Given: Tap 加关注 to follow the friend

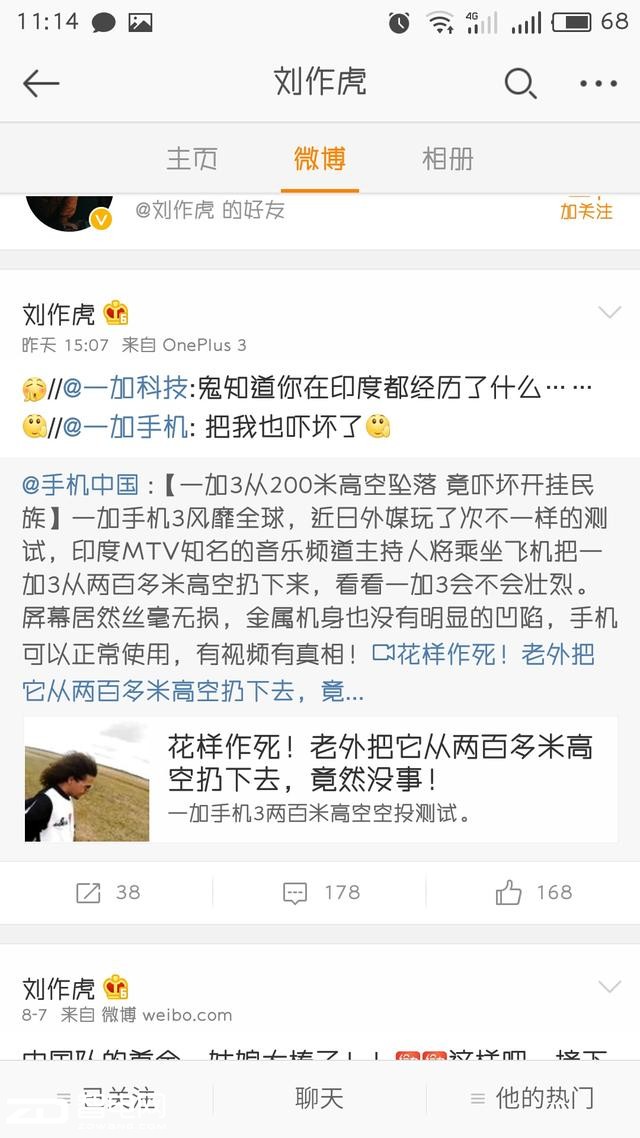Looking at the screenshot, I should (x=586, y=211).
